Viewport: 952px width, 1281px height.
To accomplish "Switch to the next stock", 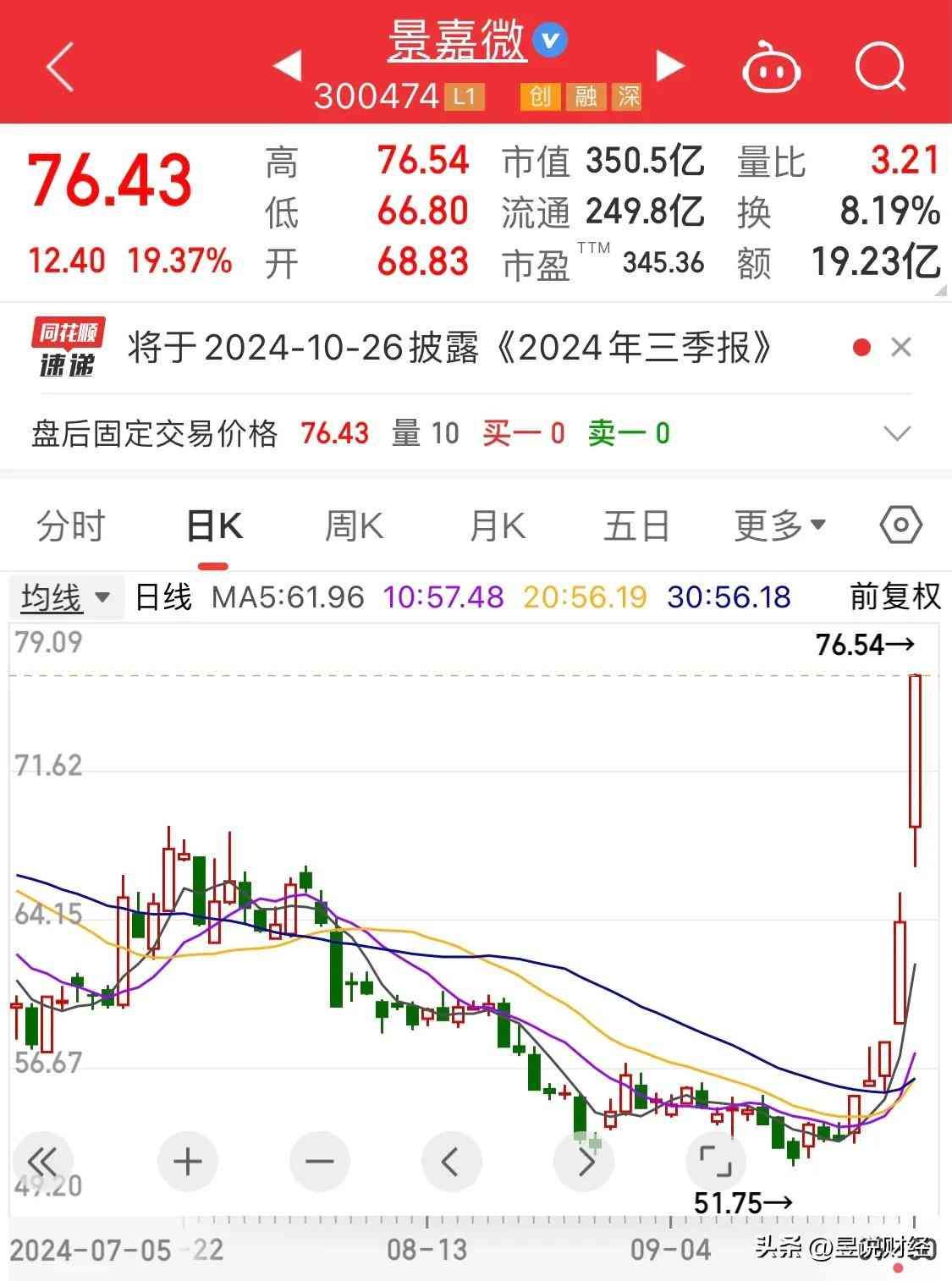I will point(669,66).
